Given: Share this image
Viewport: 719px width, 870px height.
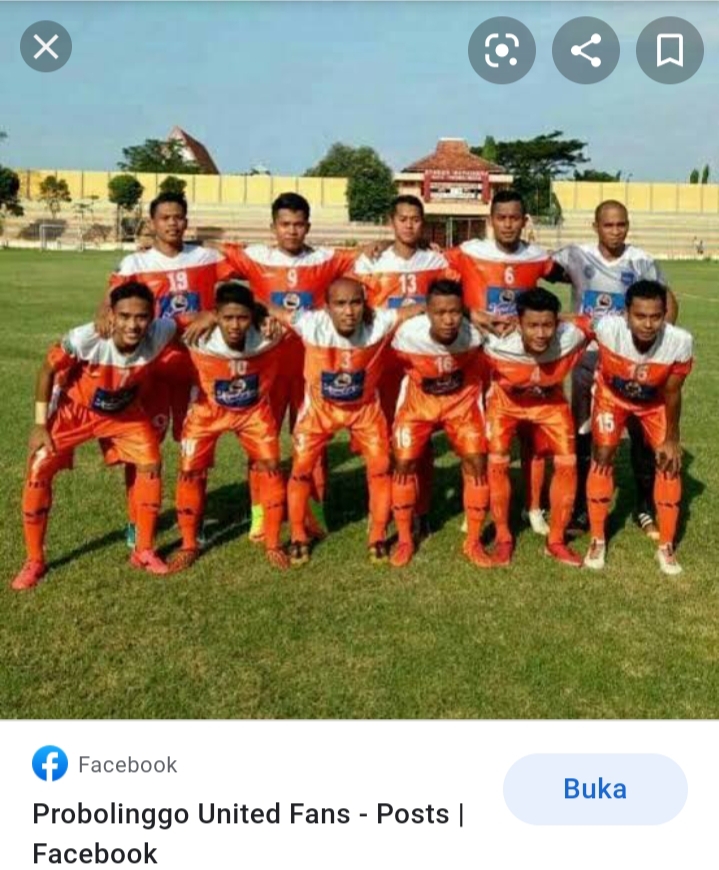Looking at the screenshot, I should click(586, 50).
